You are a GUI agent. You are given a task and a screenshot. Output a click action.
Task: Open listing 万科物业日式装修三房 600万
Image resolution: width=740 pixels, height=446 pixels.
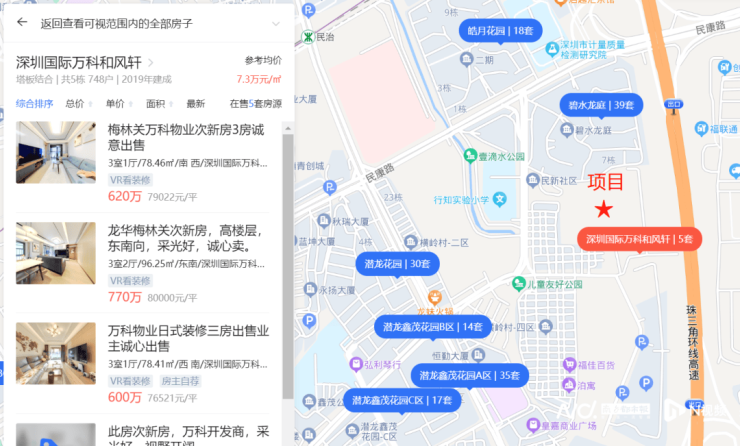pyautogui.click(x=188, y=338)
